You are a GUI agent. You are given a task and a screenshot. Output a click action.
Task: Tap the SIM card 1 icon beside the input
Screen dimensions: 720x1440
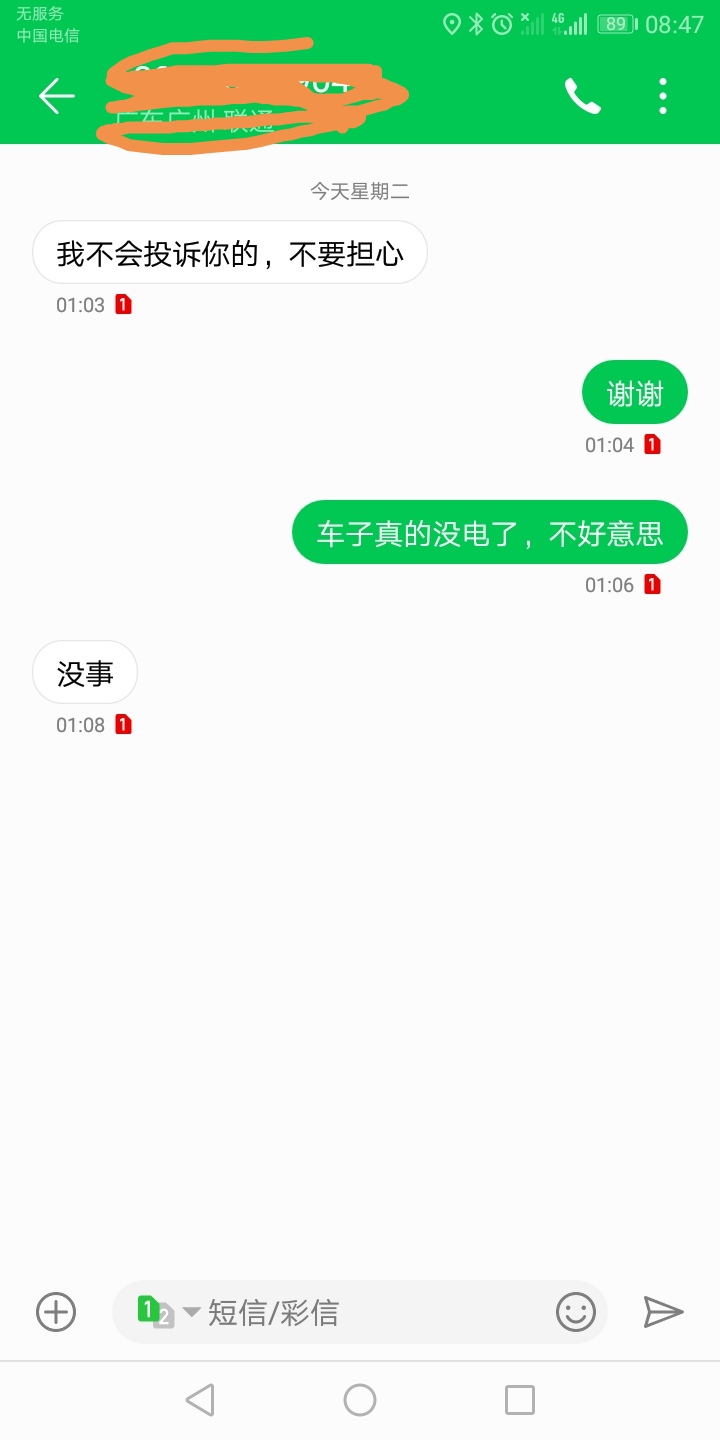coord(148,1310)
